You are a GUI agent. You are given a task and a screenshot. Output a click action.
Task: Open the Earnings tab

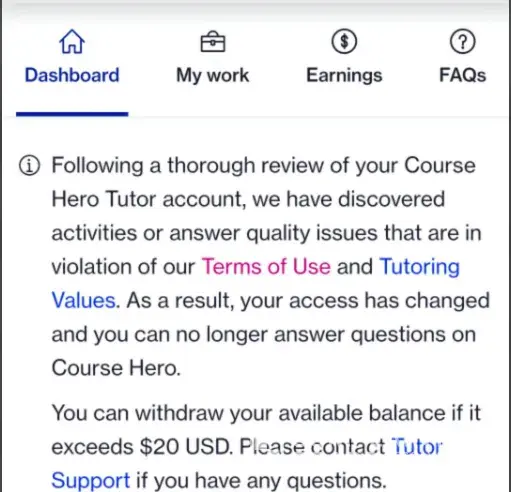point(344,57)
